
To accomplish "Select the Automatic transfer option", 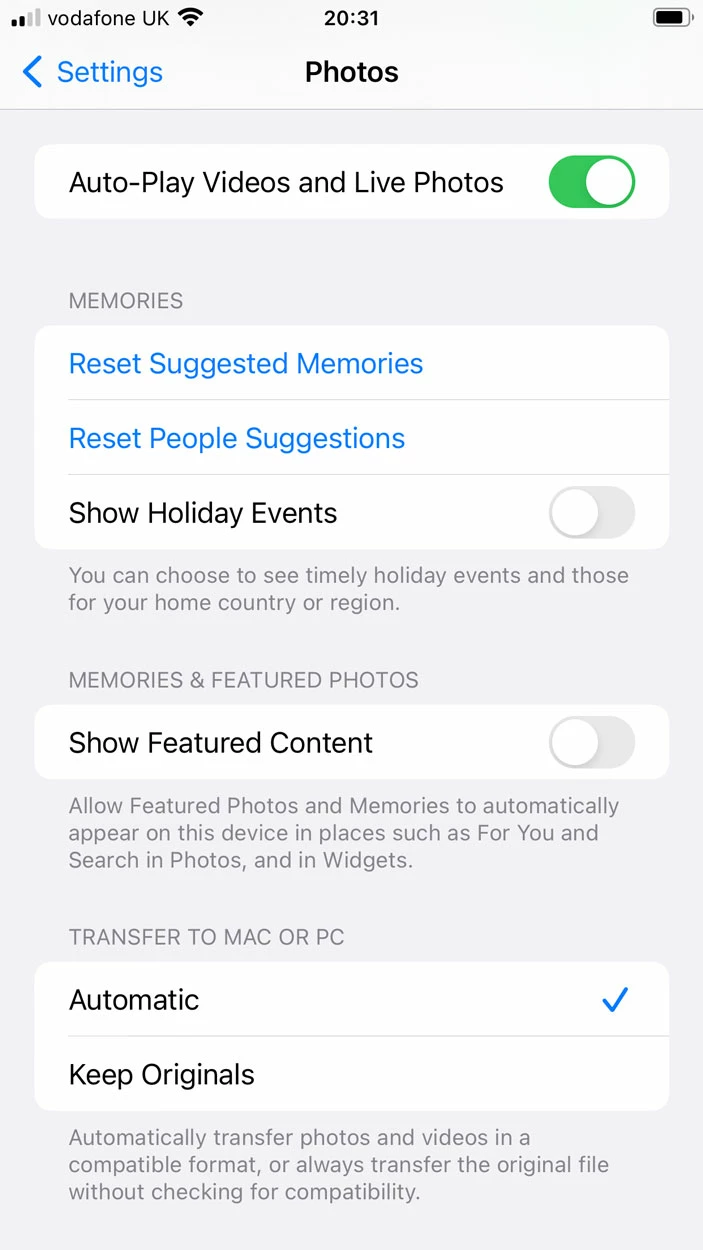I will pos(350,999).
